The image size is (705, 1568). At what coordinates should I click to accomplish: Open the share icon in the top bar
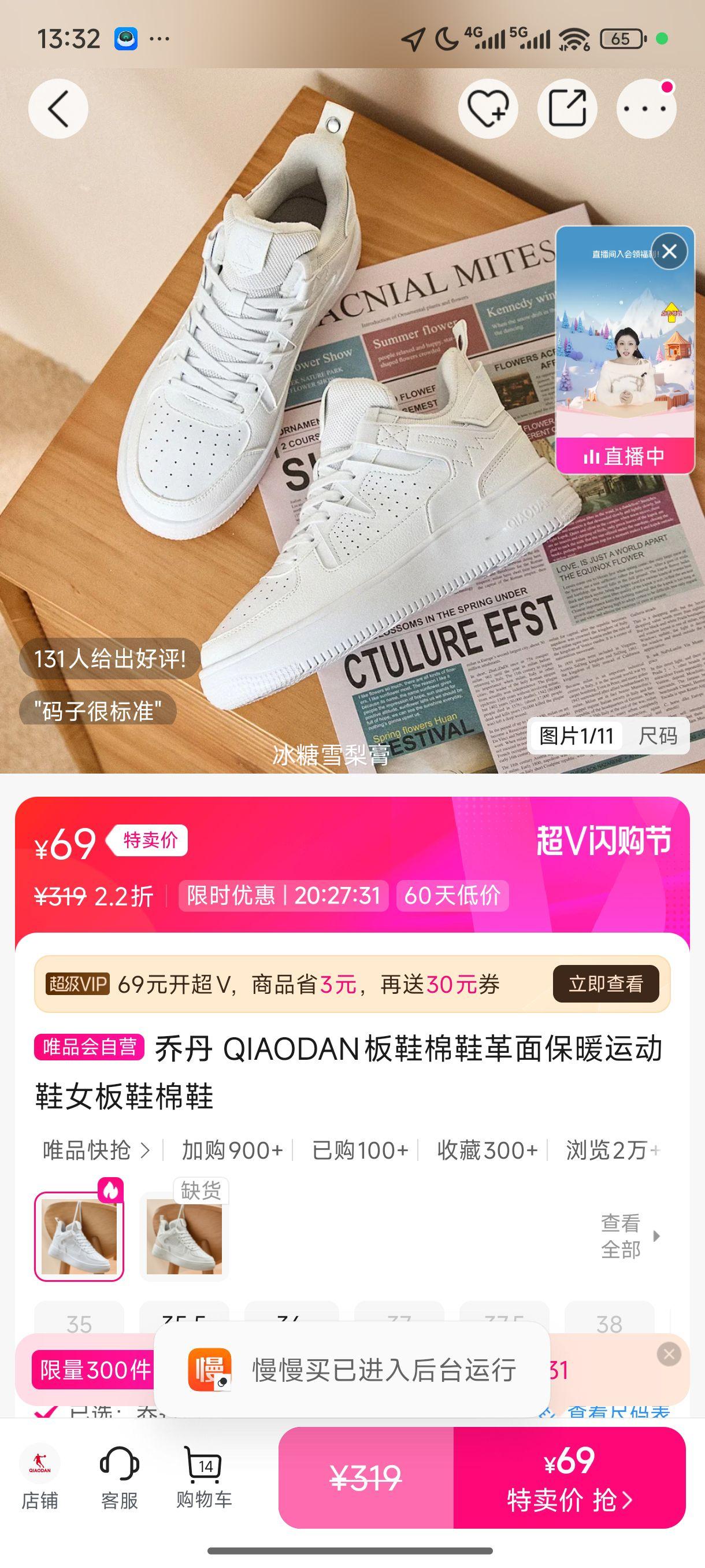[x=567, y=108]
